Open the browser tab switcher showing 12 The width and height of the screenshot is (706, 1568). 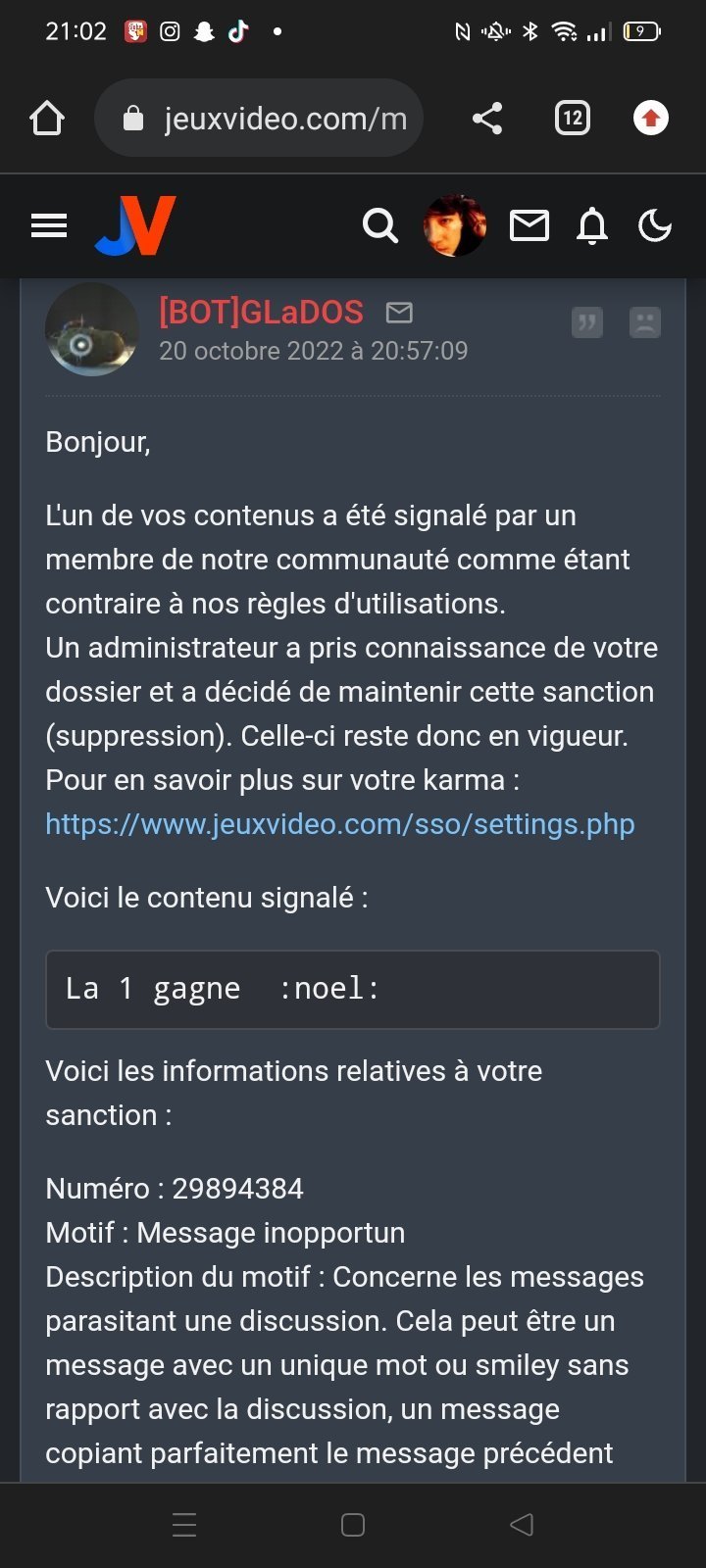(x=573, y=119)
